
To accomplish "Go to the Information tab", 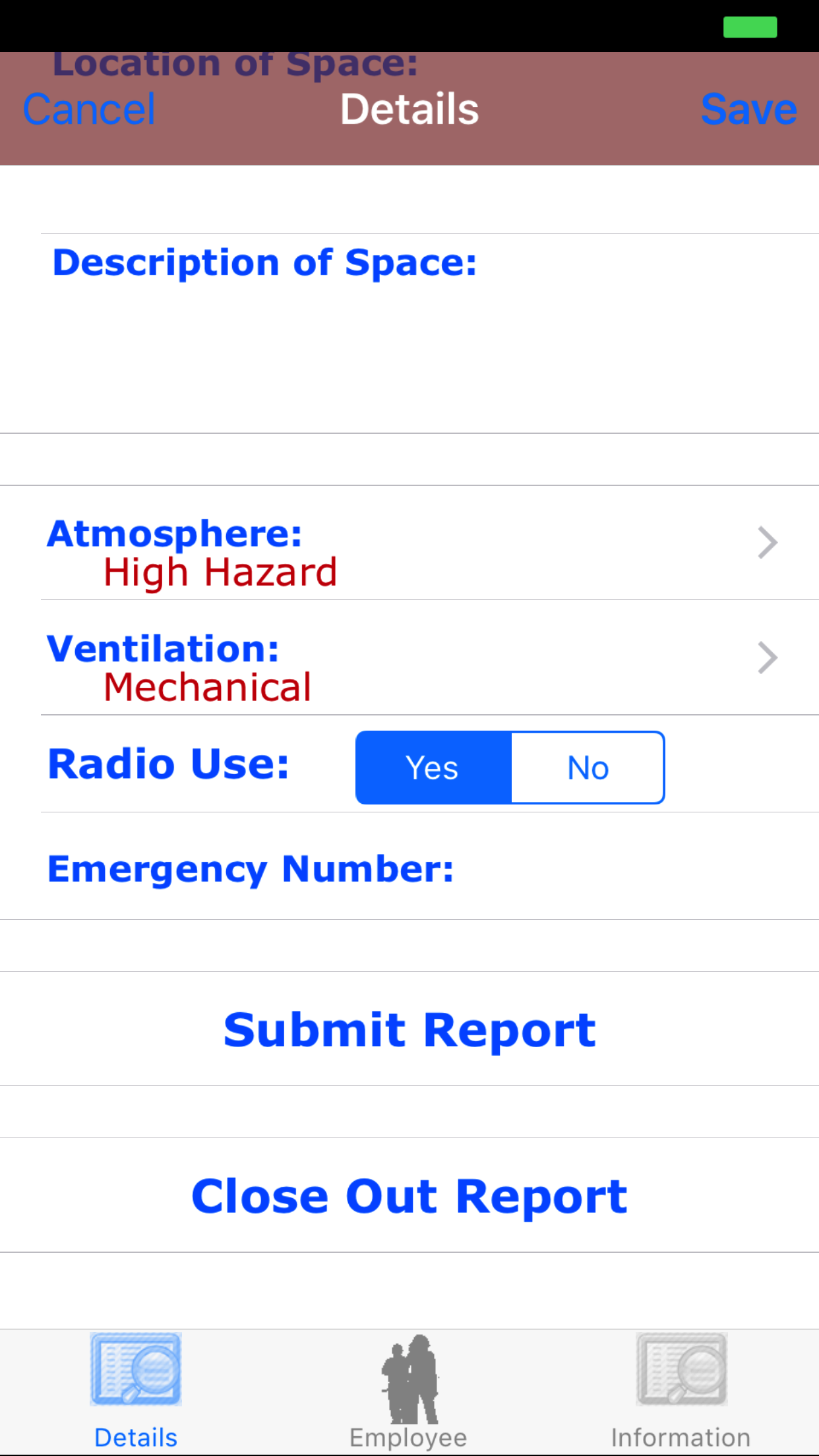I will coord(681,1391).
